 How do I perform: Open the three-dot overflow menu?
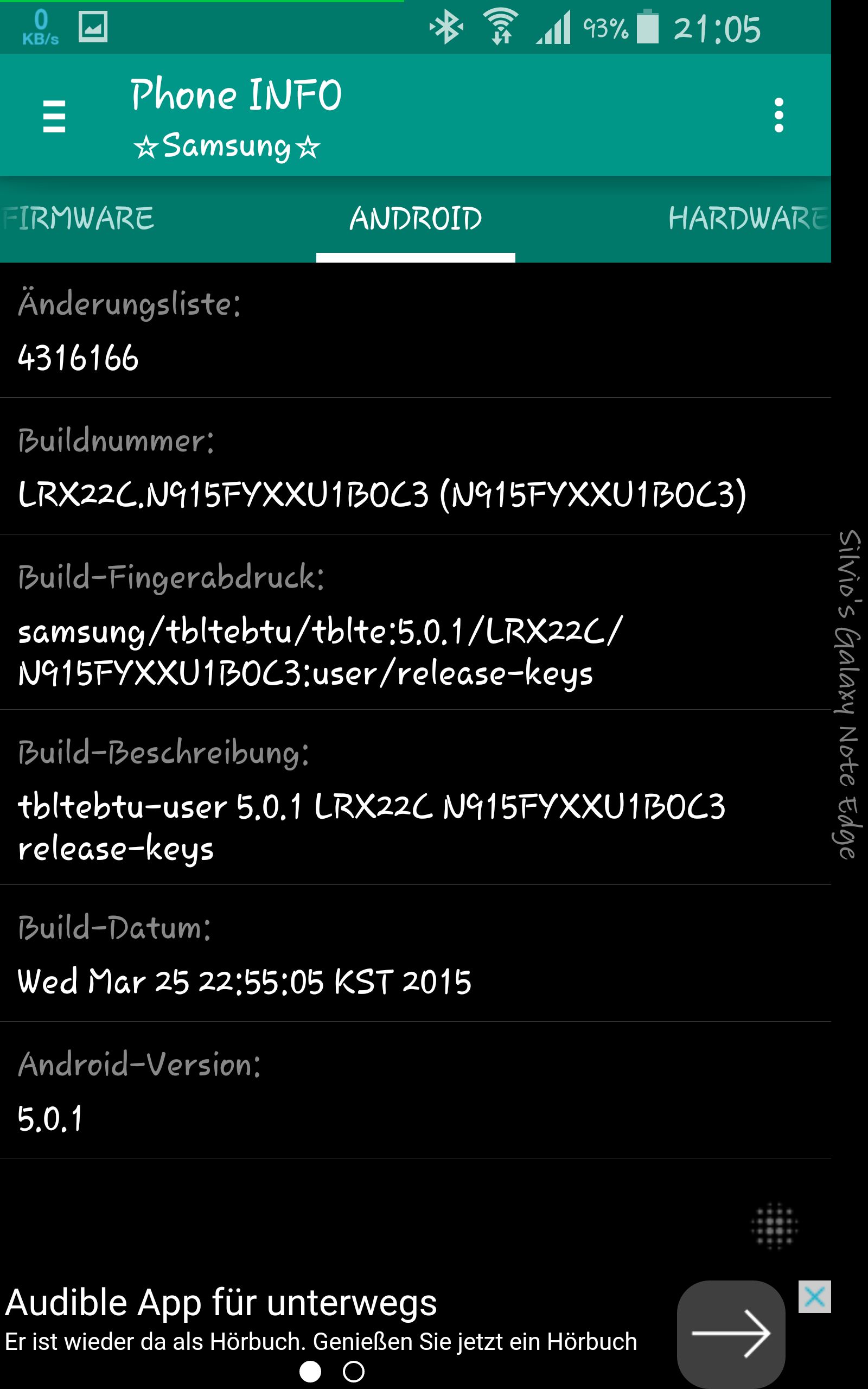click(x=778, y=116)
